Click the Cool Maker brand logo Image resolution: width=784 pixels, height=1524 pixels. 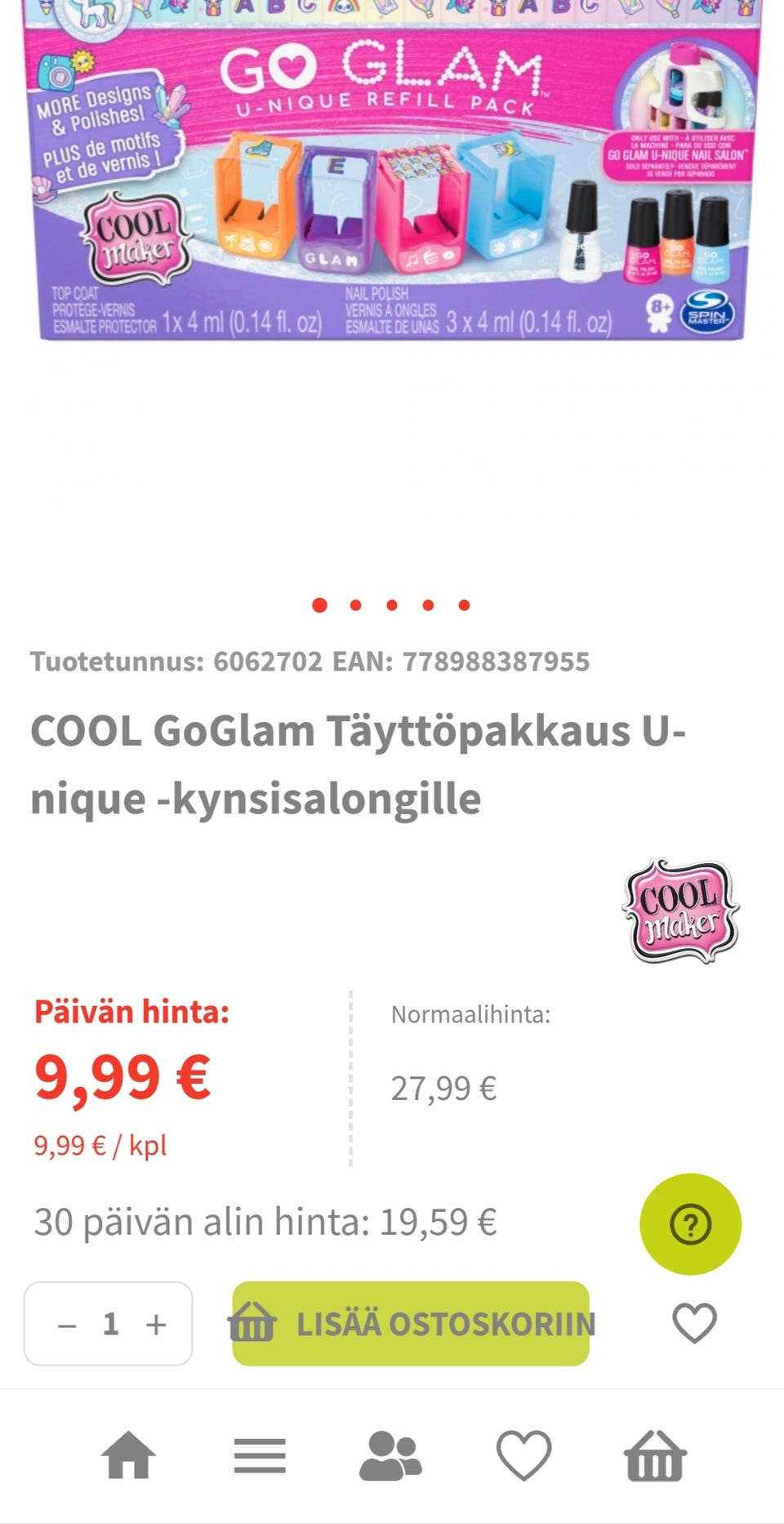[x=683, y=910]
